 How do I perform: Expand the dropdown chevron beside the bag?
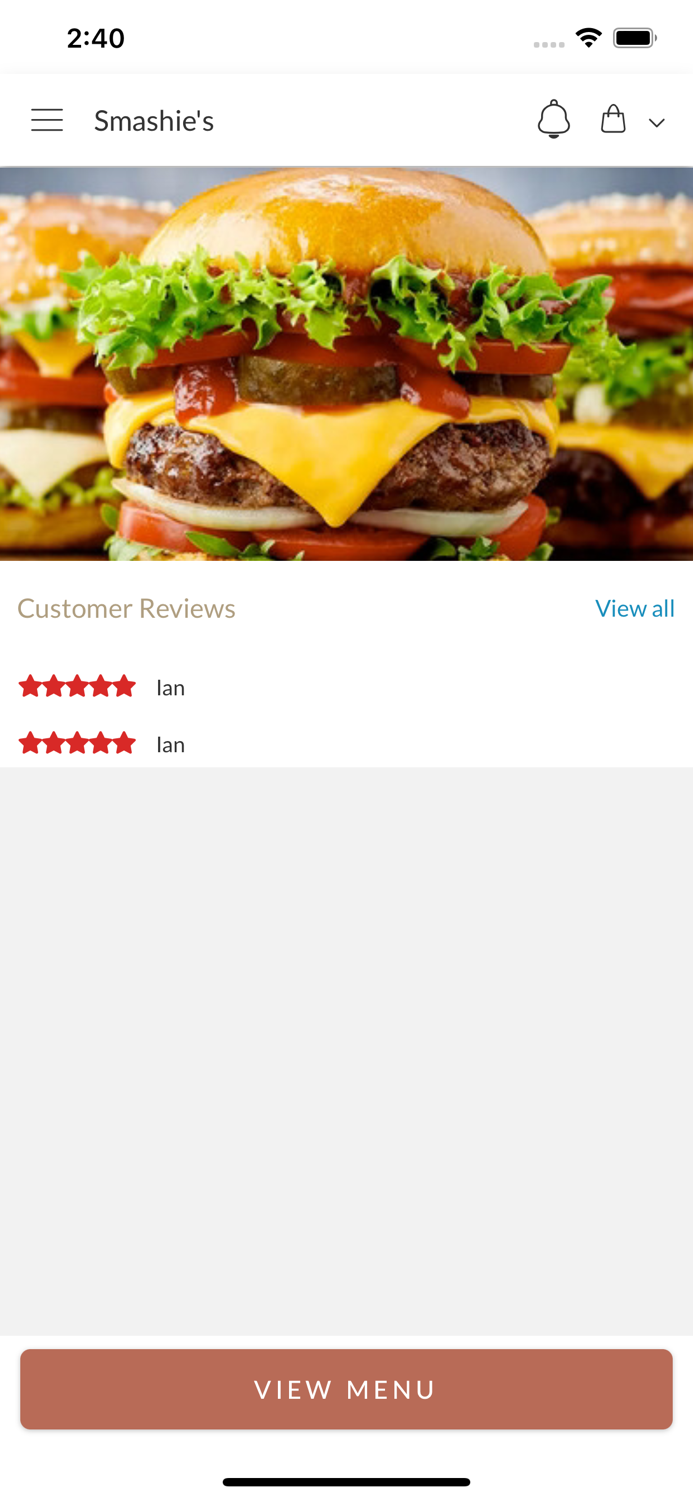(x=657, y=123)
